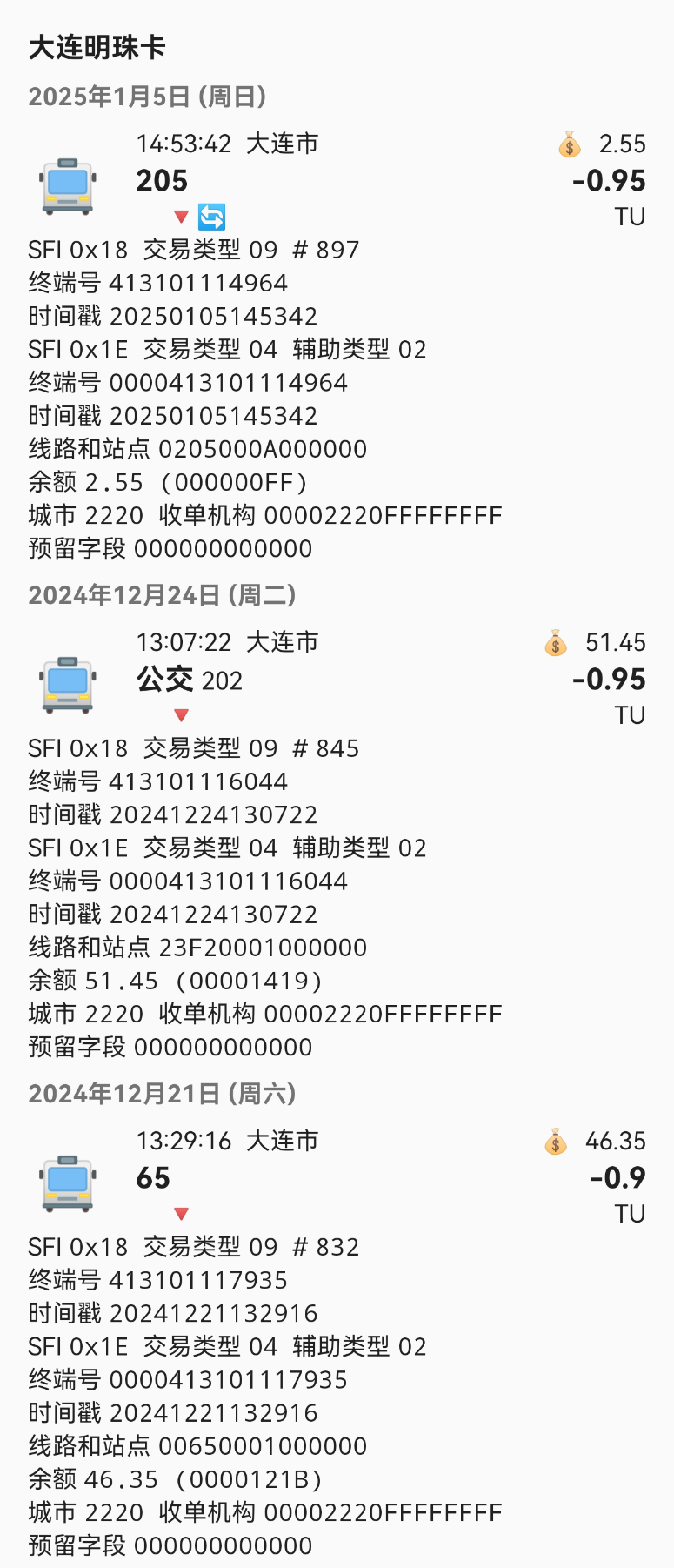Collapse the bus 205 transaction on 2025年1月5日

(181, 217)
